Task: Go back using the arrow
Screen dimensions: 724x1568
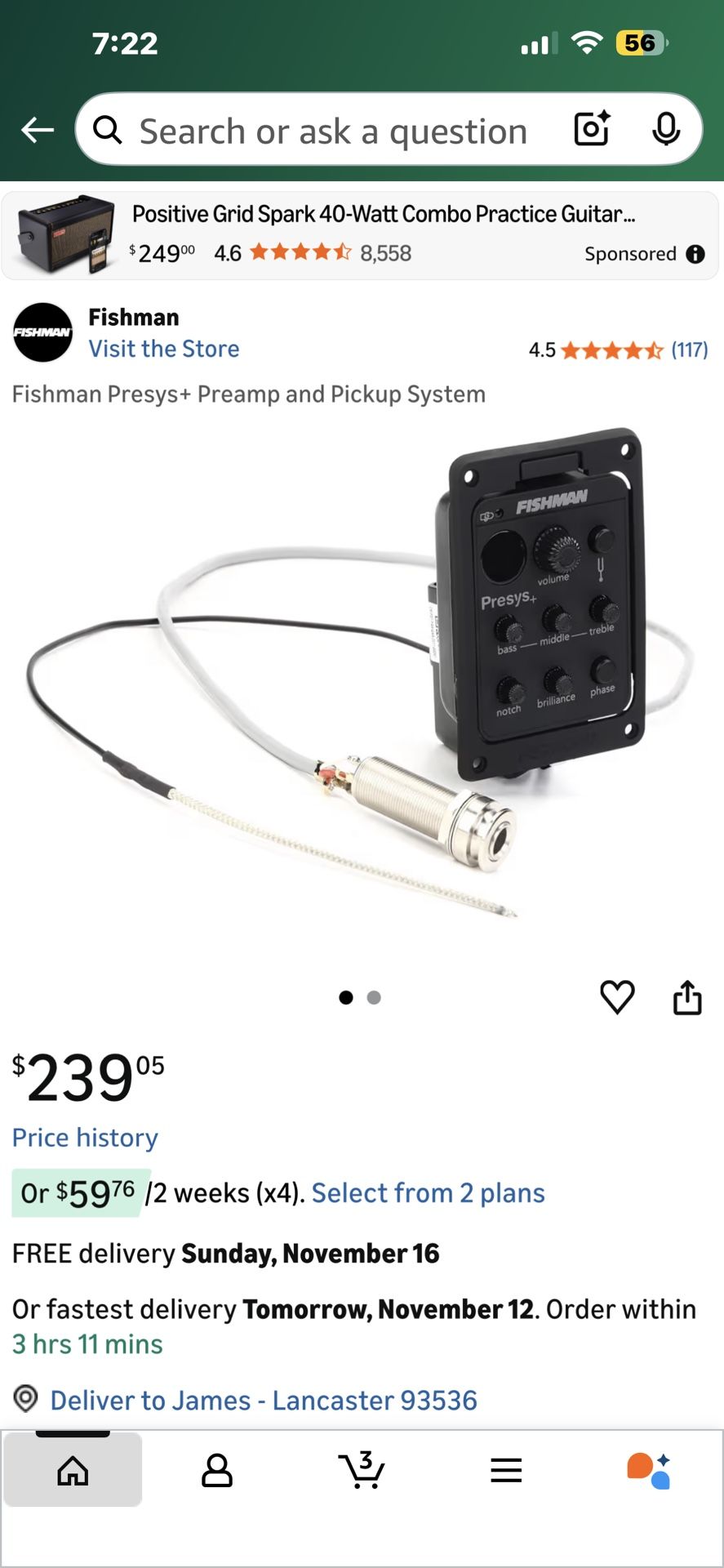Action: point(38,130)
